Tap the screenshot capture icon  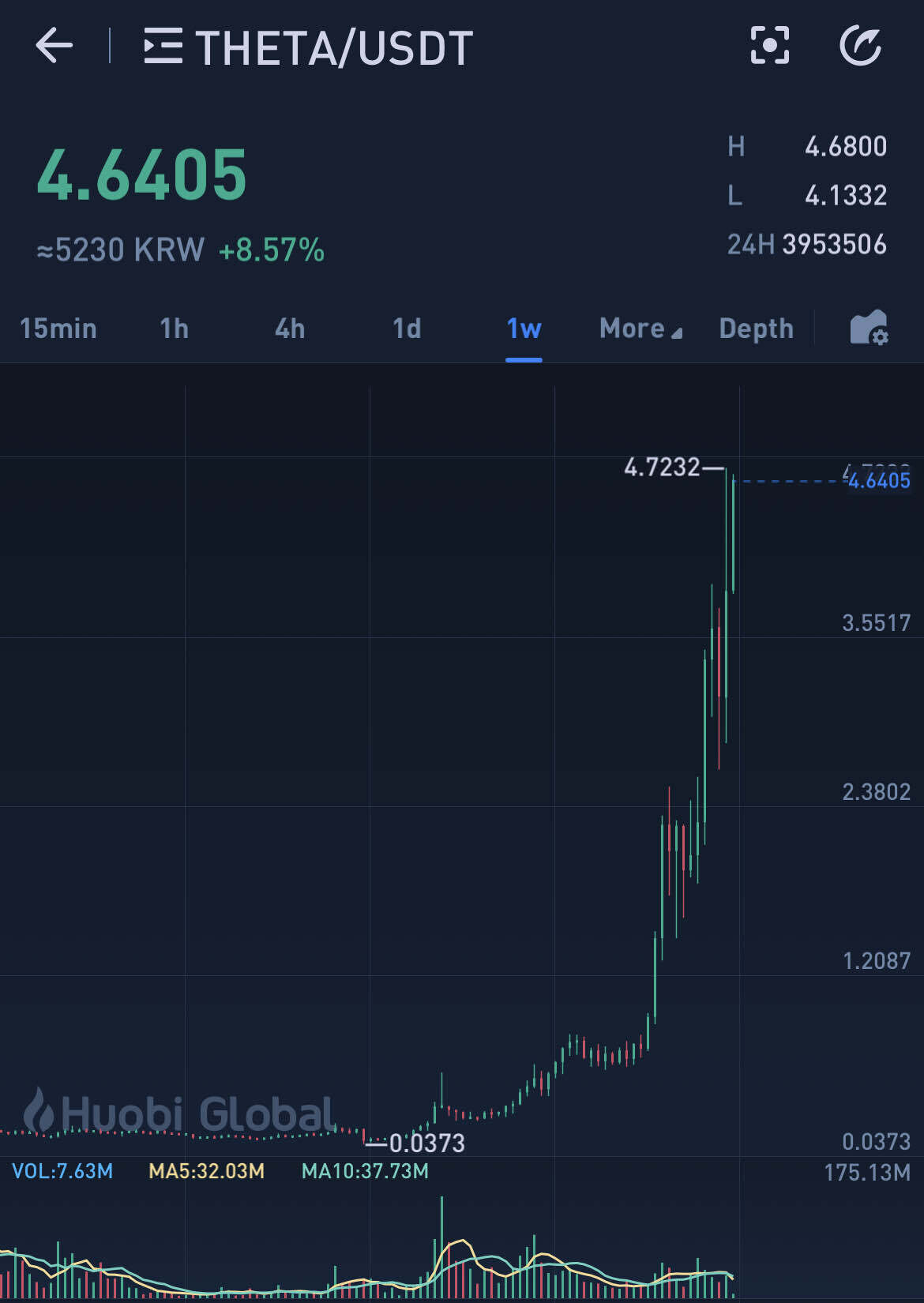[x=769, y=45]
